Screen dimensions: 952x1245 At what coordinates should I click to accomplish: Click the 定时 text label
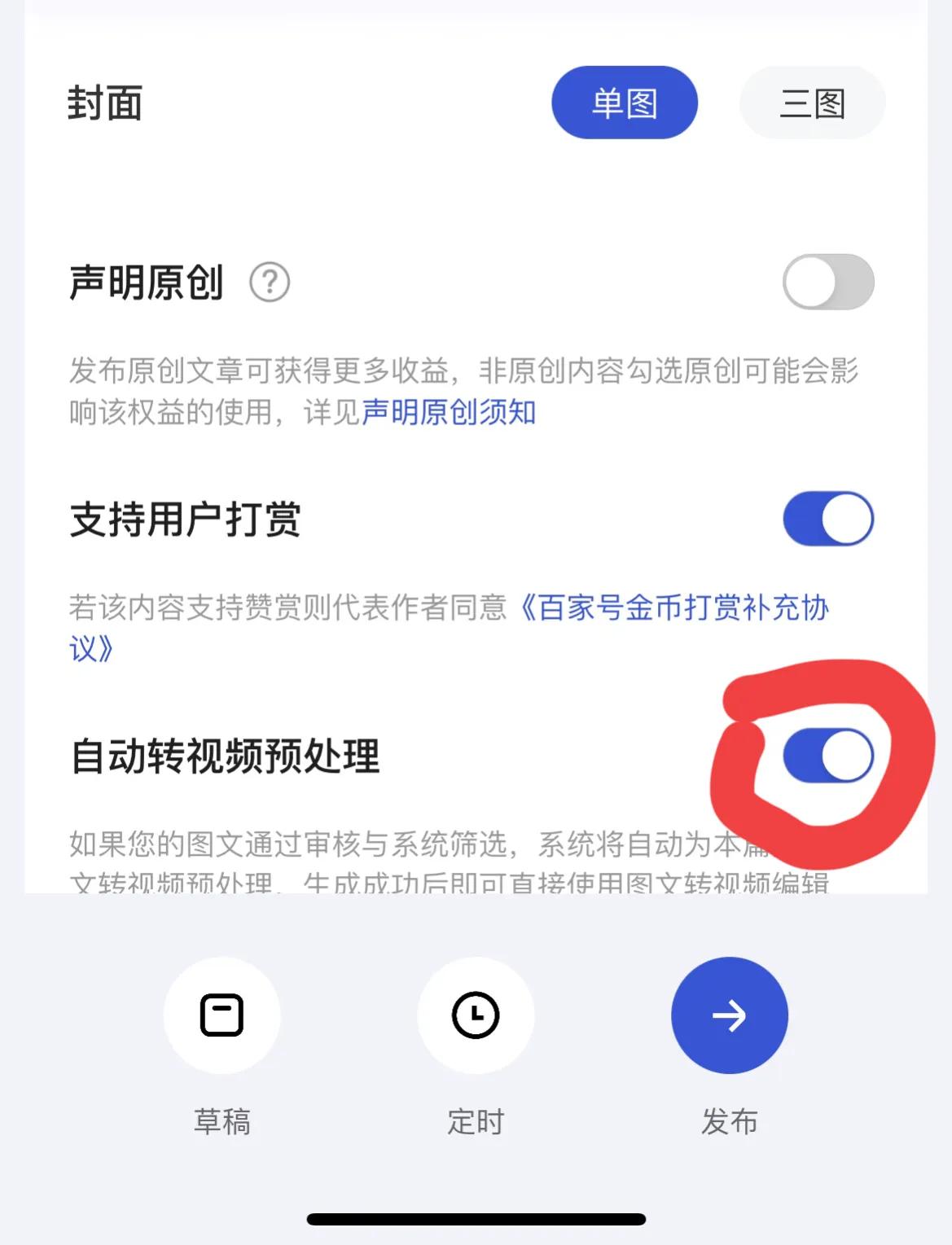pyautogui.click(x=476, y=1120)
